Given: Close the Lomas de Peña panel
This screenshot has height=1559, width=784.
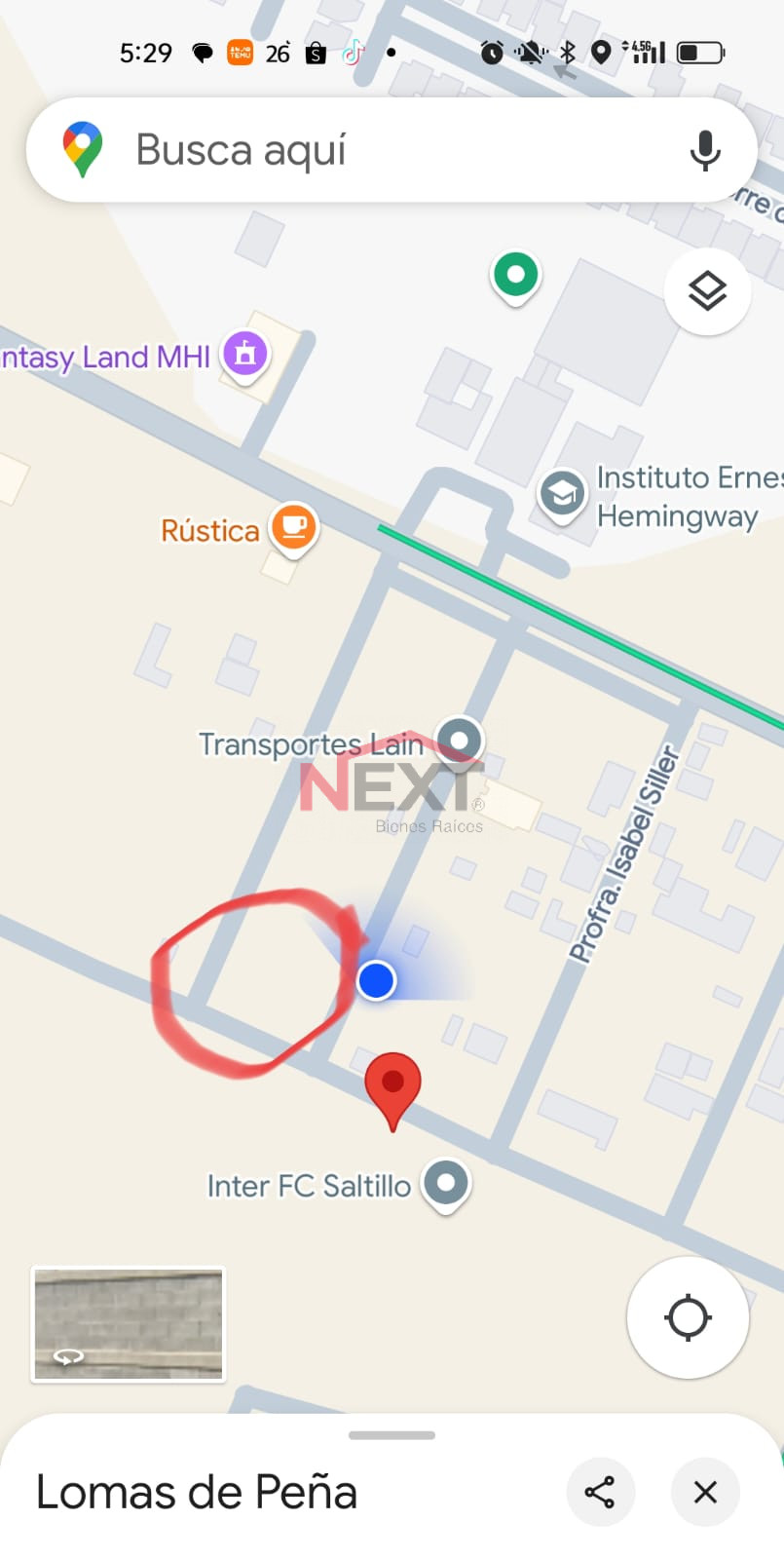Looking at the screenshot, I should coord(705,1492).
